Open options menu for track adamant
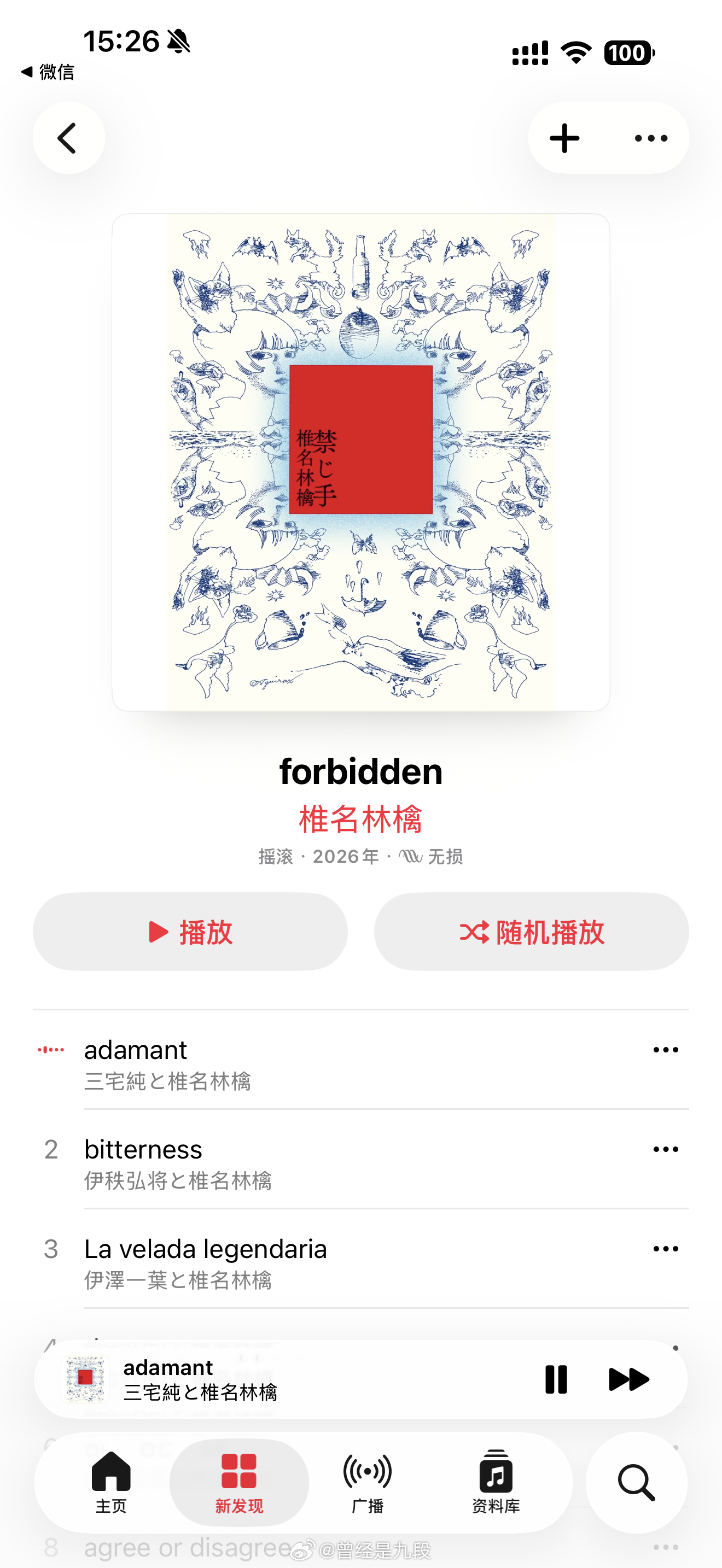The image size is (722, 1568). pyautogui.click(x=665, y=1049)
